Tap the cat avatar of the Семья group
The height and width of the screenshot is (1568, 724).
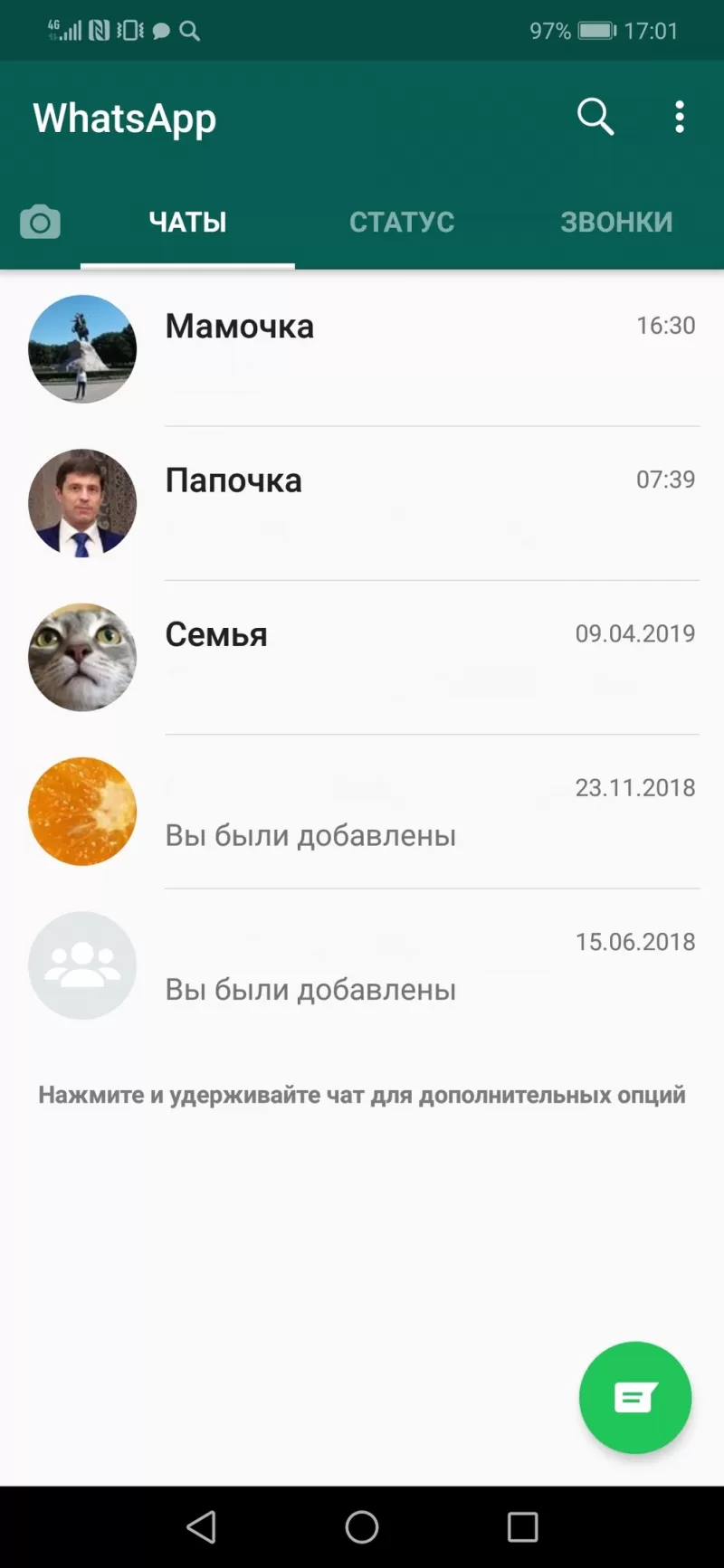[82, 658]
